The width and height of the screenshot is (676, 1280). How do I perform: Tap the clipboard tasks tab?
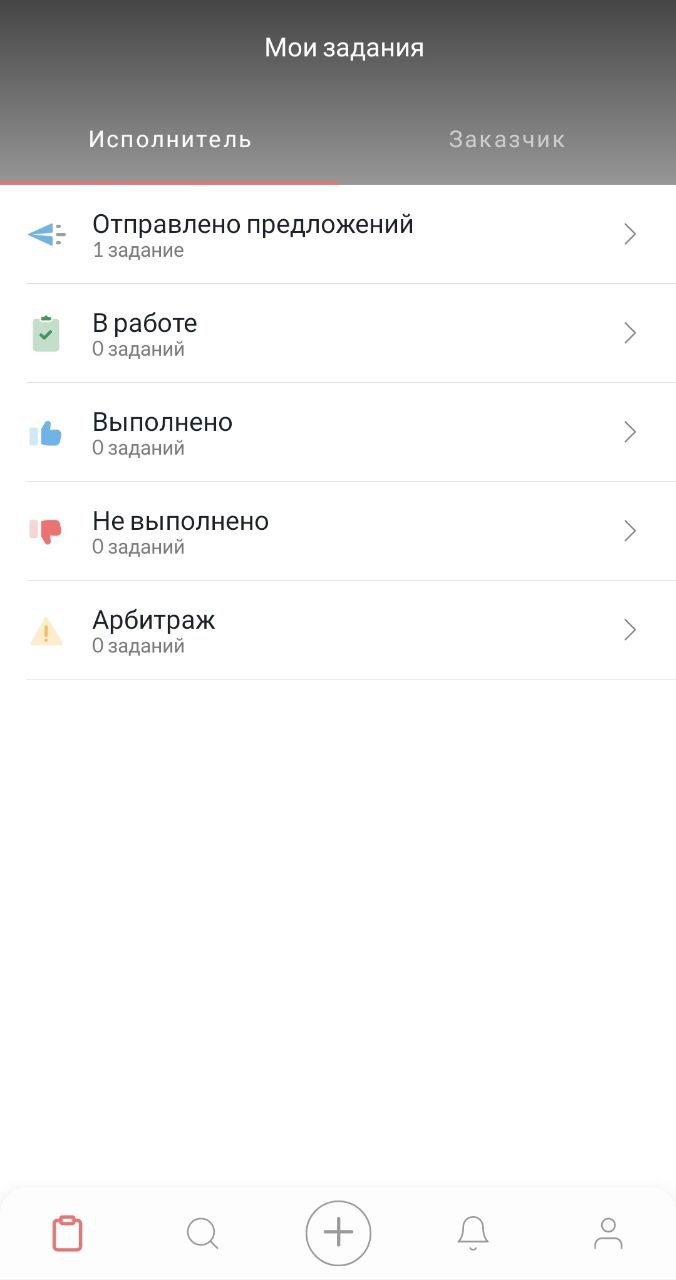tap(67, 1233)
